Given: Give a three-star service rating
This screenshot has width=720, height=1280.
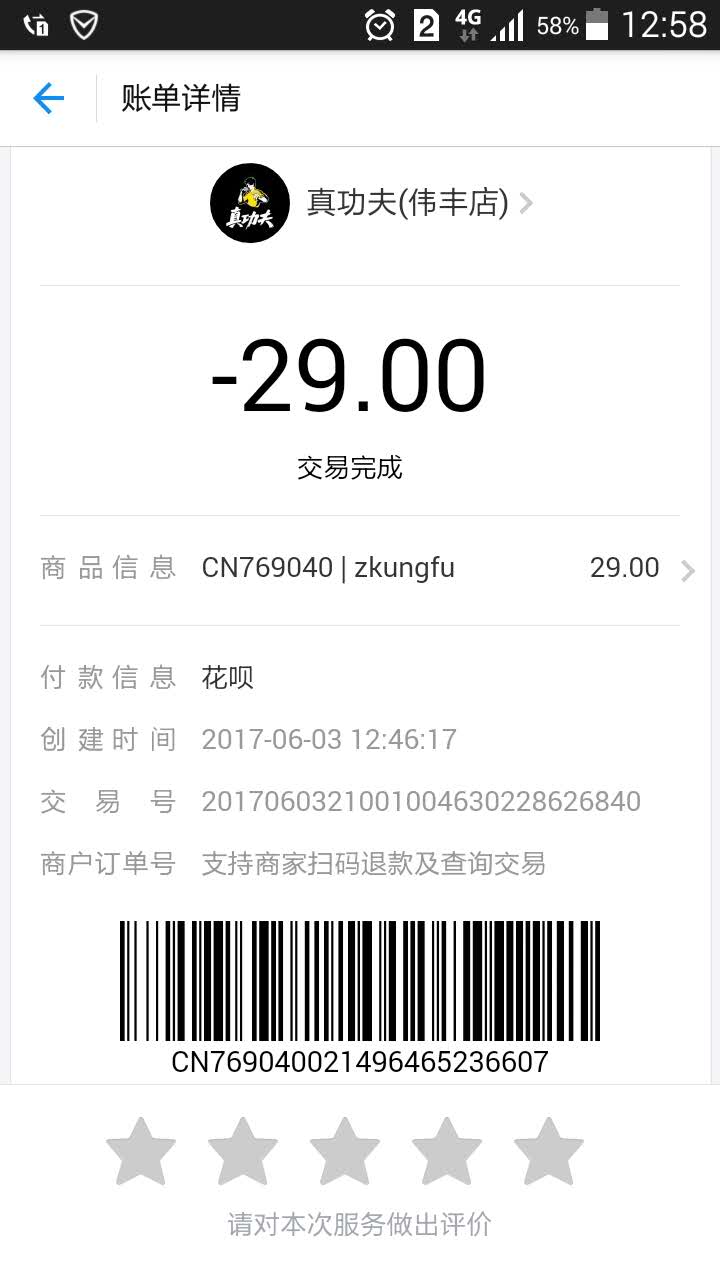Looking at the screenshot, I should click(x=345, y=1152).
